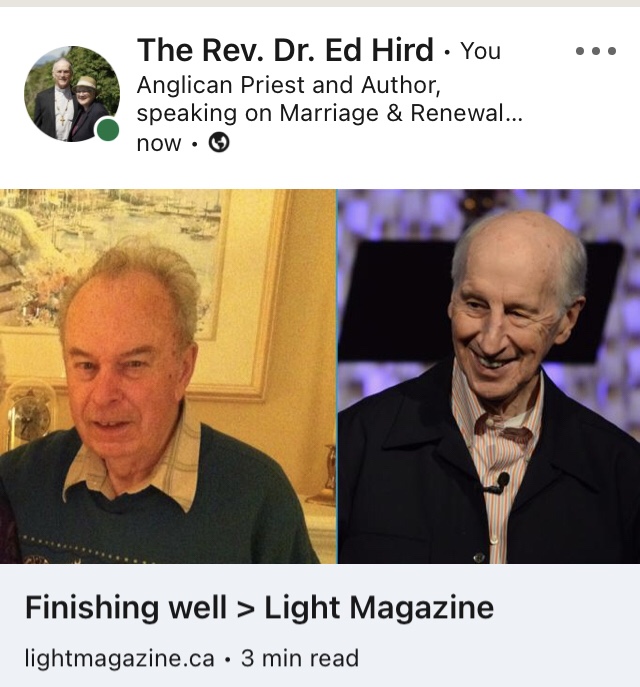The image size is (640, 687).
Task: Open the post author's profile picture
Action: pos(71,94)
